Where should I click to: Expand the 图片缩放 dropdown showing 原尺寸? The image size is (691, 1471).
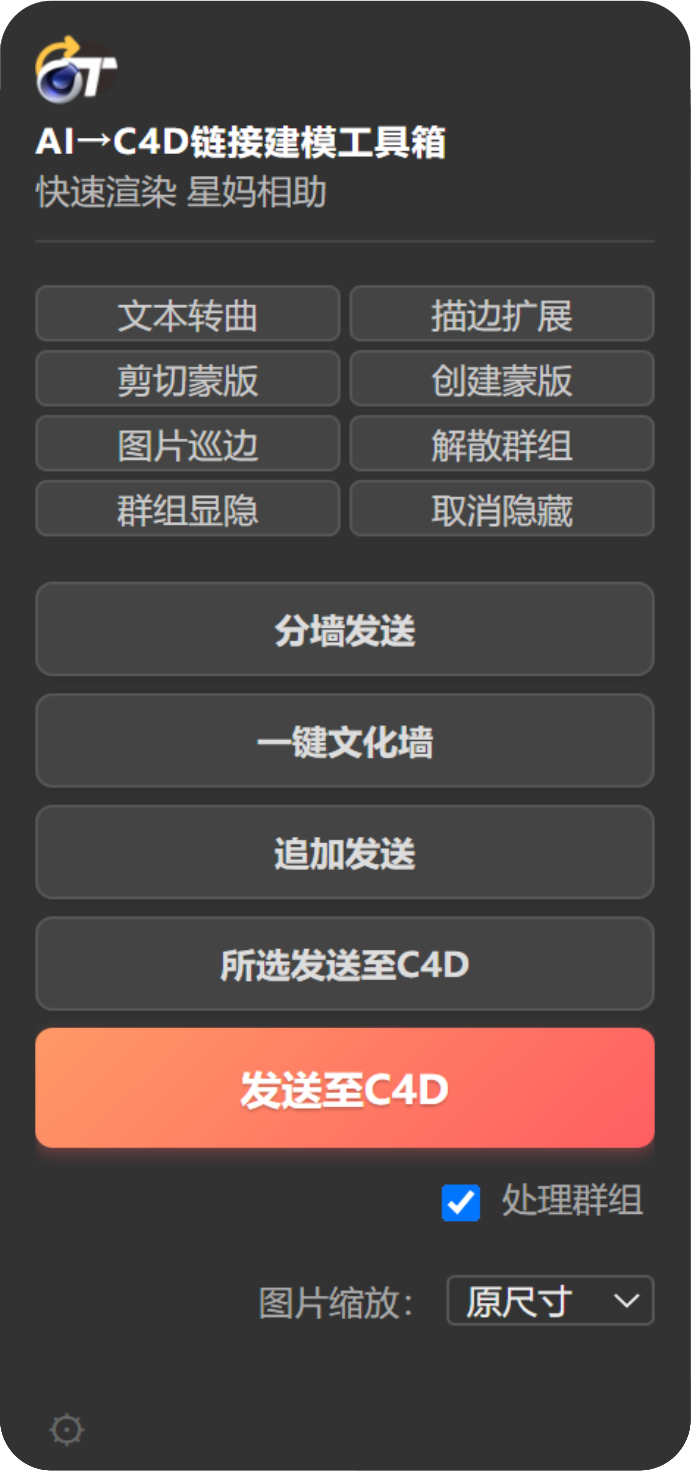pos(550,1301)
